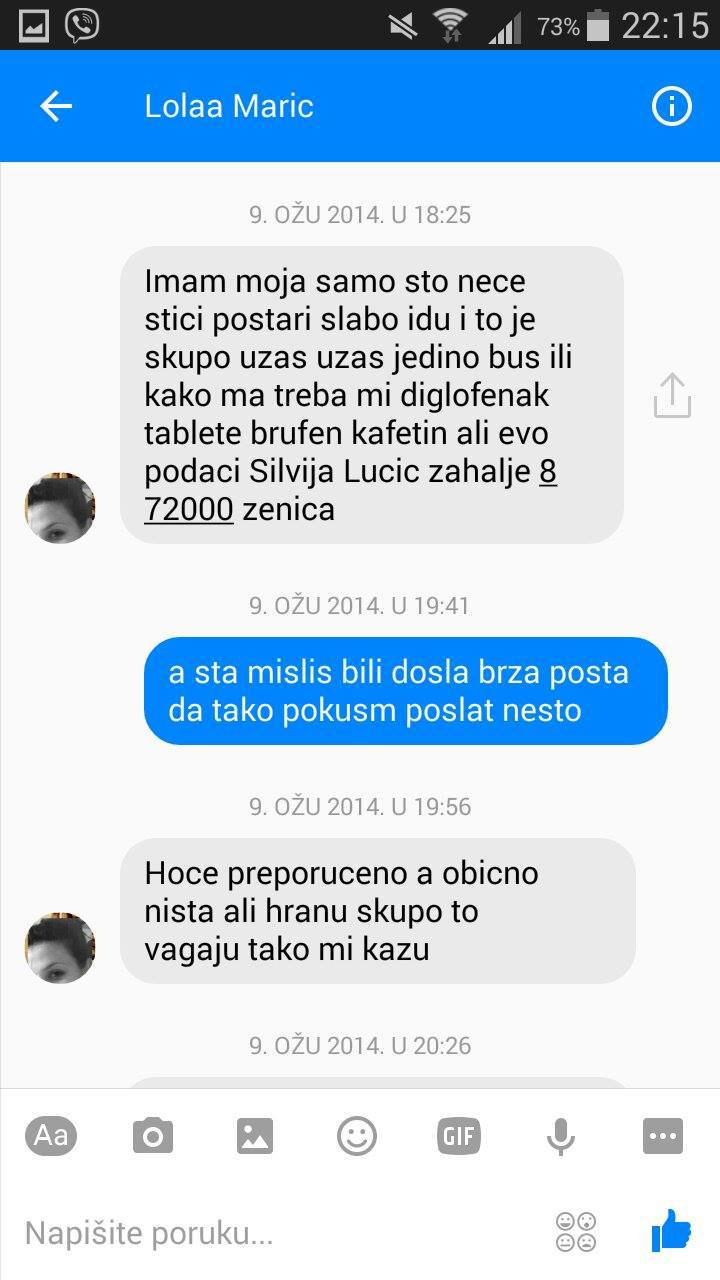Open the photo gallery picker

click(x=255, y=1136)
